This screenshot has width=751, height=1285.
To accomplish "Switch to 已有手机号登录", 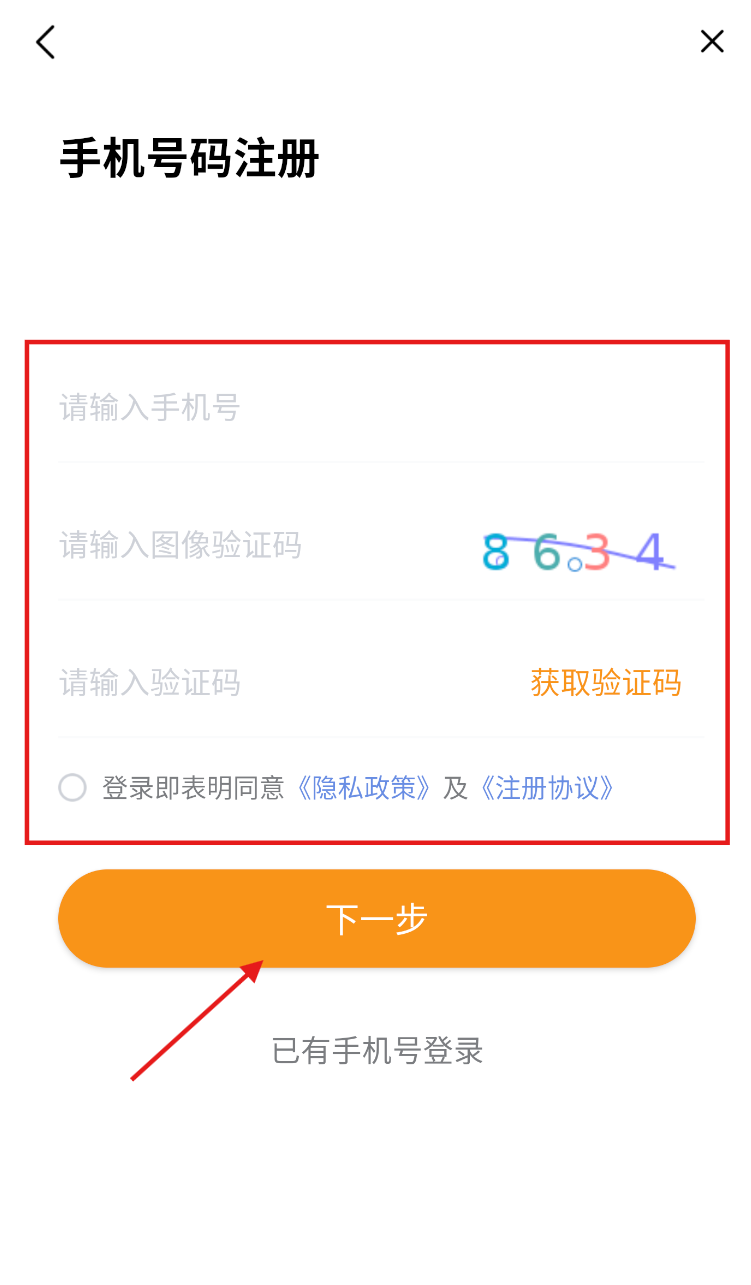I will coord(377,1051).
